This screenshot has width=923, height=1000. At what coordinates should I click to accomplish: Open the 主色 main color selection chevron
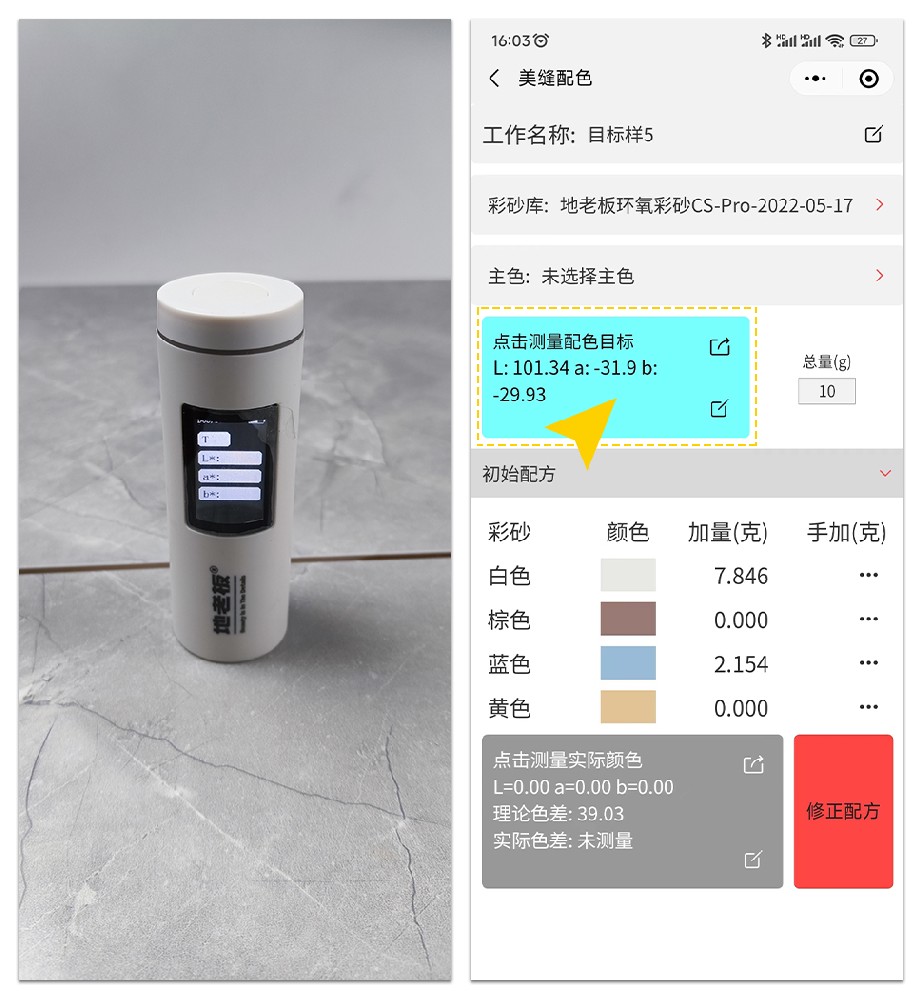coord(880,276)
